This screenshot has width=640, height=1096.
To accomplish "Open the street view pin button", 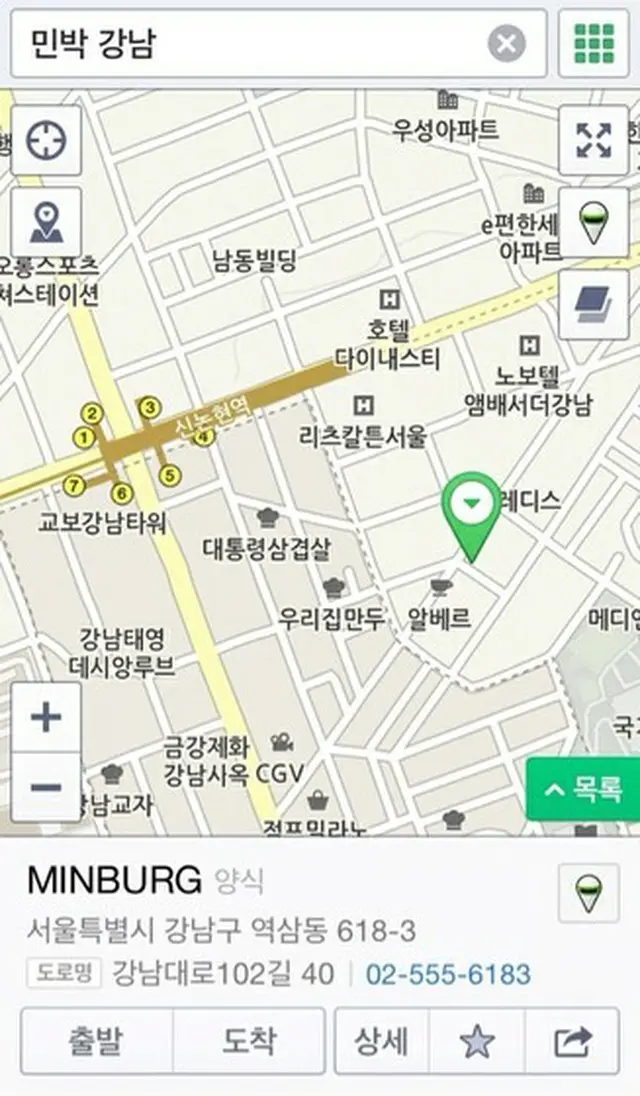I will pyautogui.click(x=46, y=221).
